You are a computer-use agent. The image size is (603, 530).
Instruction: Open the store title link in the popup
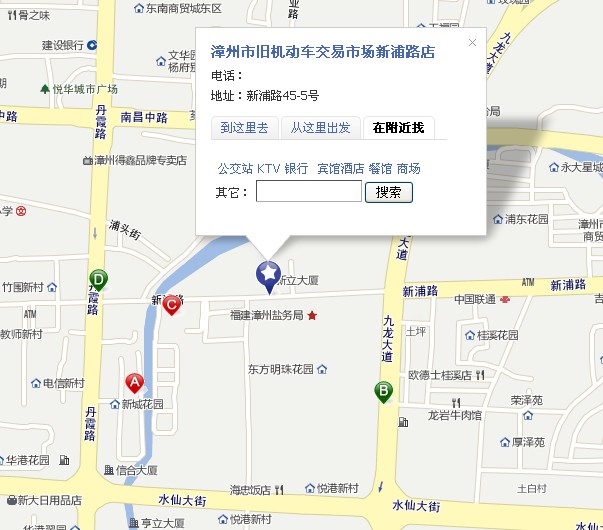pyautogui.click(x=322, y=51)
